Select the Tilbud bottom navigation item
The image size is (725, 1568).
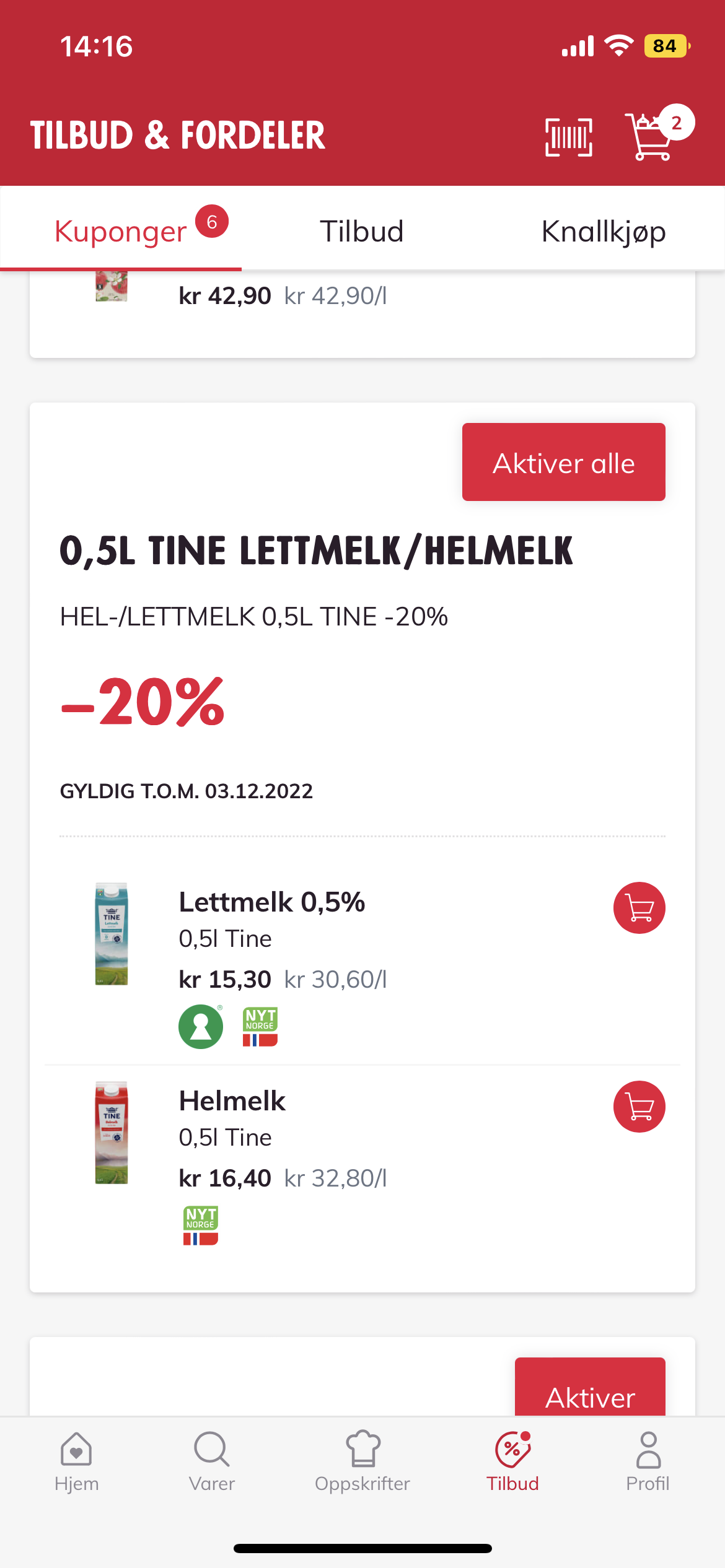512,1461
